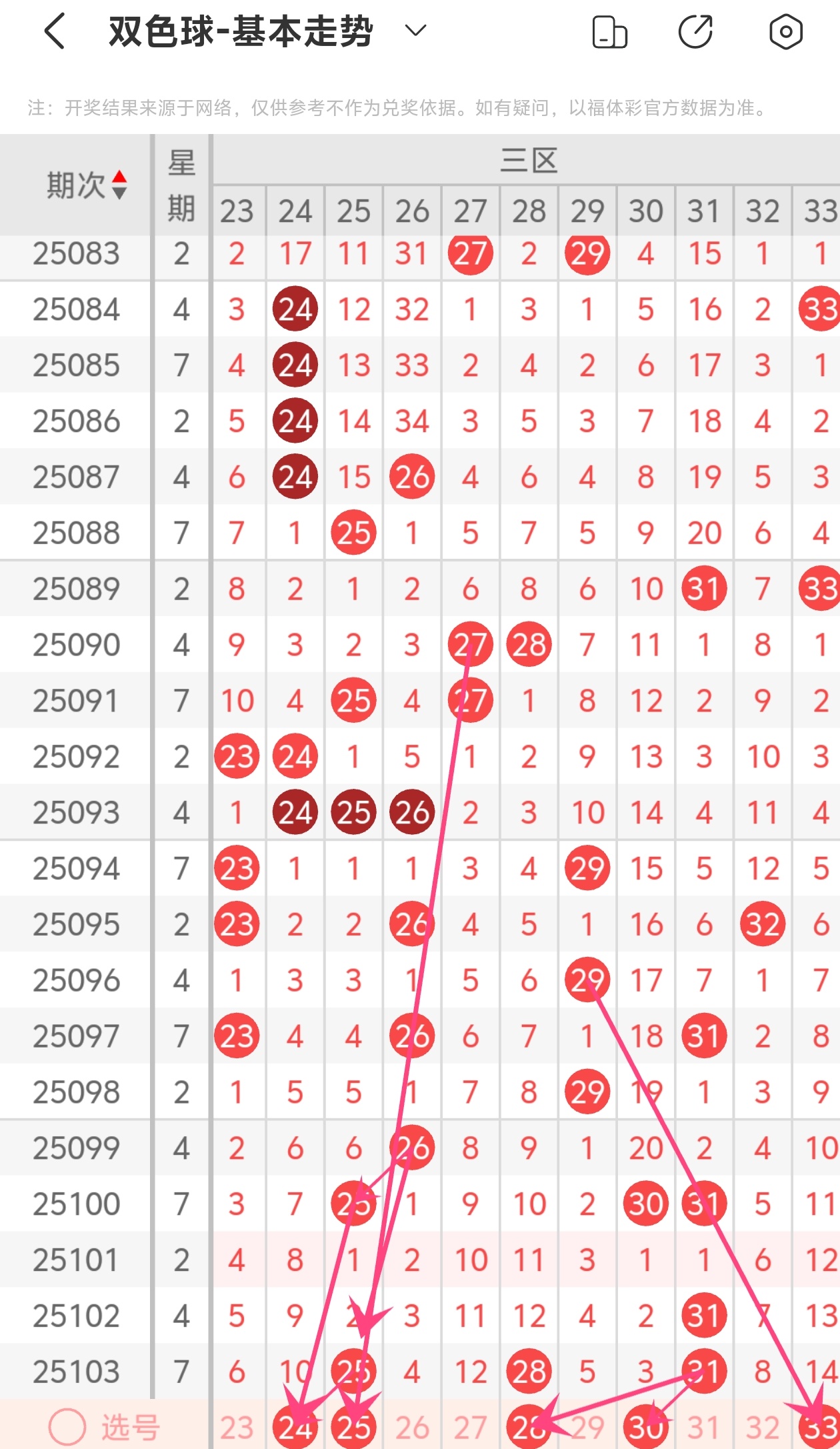The width and height of the screenshot is (840, 1449).
Task: Share this trend chart
Action: (x=695, y=32)
